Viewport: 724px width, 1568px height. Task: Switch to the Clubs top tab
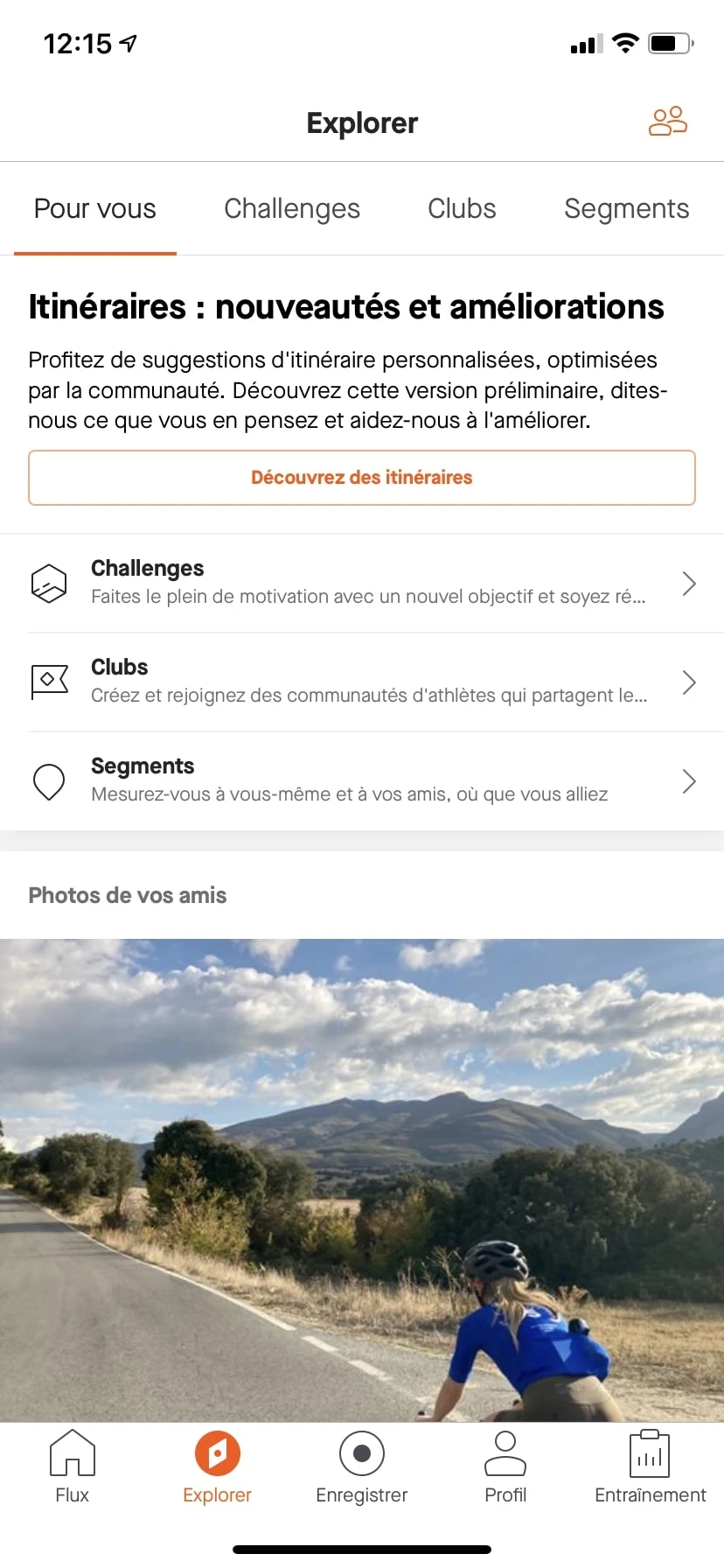[462, 209]
